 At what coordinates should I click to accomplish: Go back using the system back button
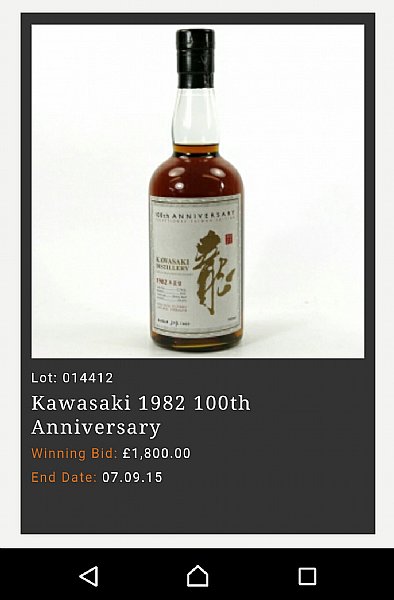point(89,576)
